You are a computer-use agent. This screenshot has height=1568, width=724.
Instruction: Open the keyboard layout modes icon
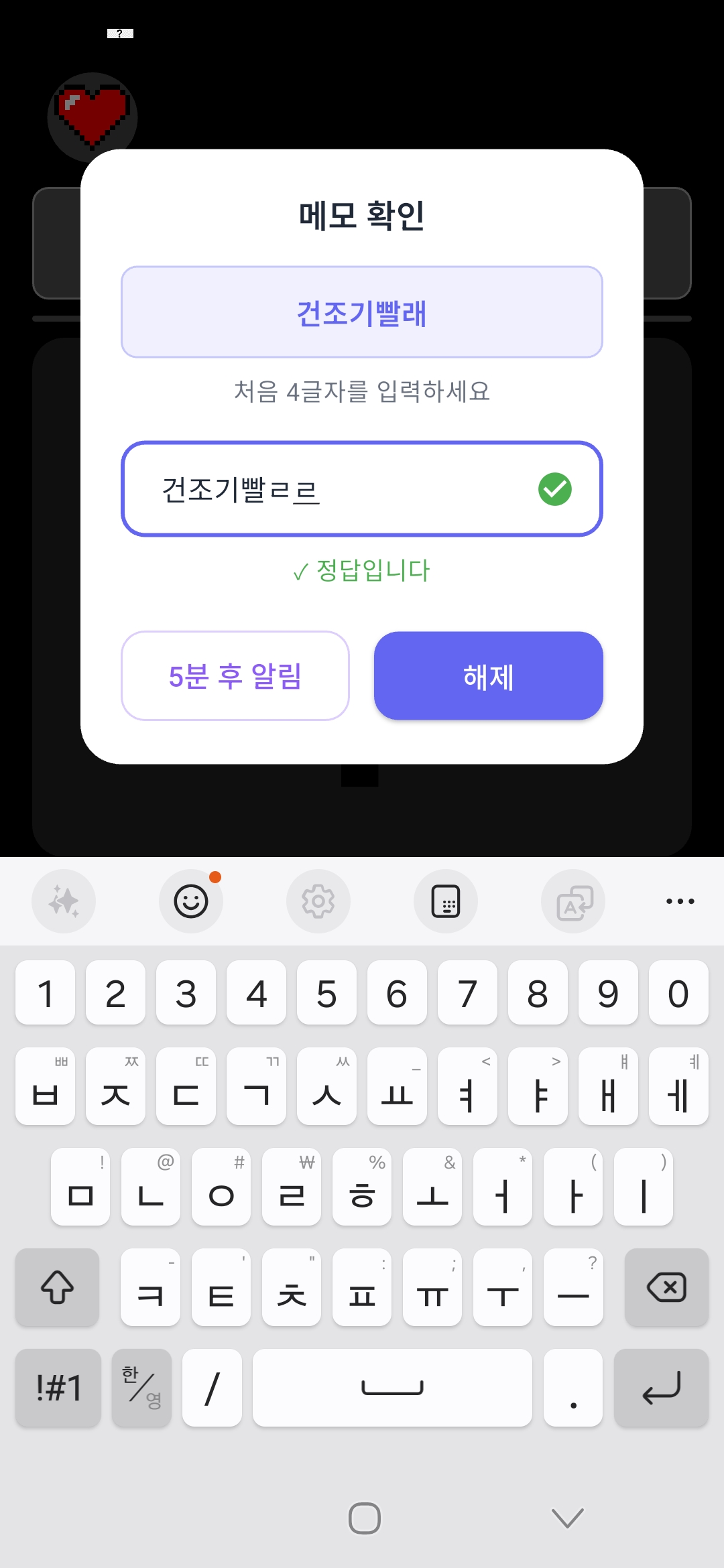(446, 901)
